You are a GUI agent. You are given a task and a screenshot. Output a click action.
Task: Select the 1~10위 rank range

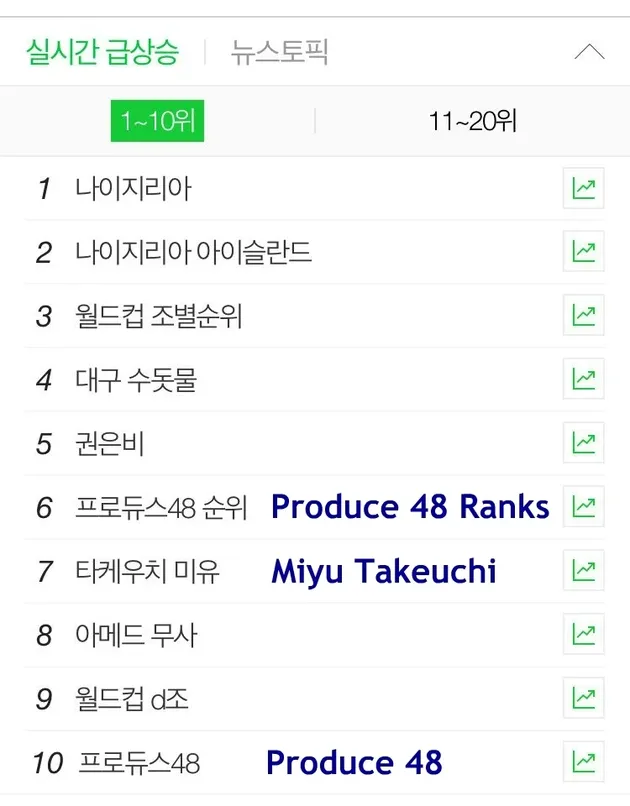tap(157, 122)
